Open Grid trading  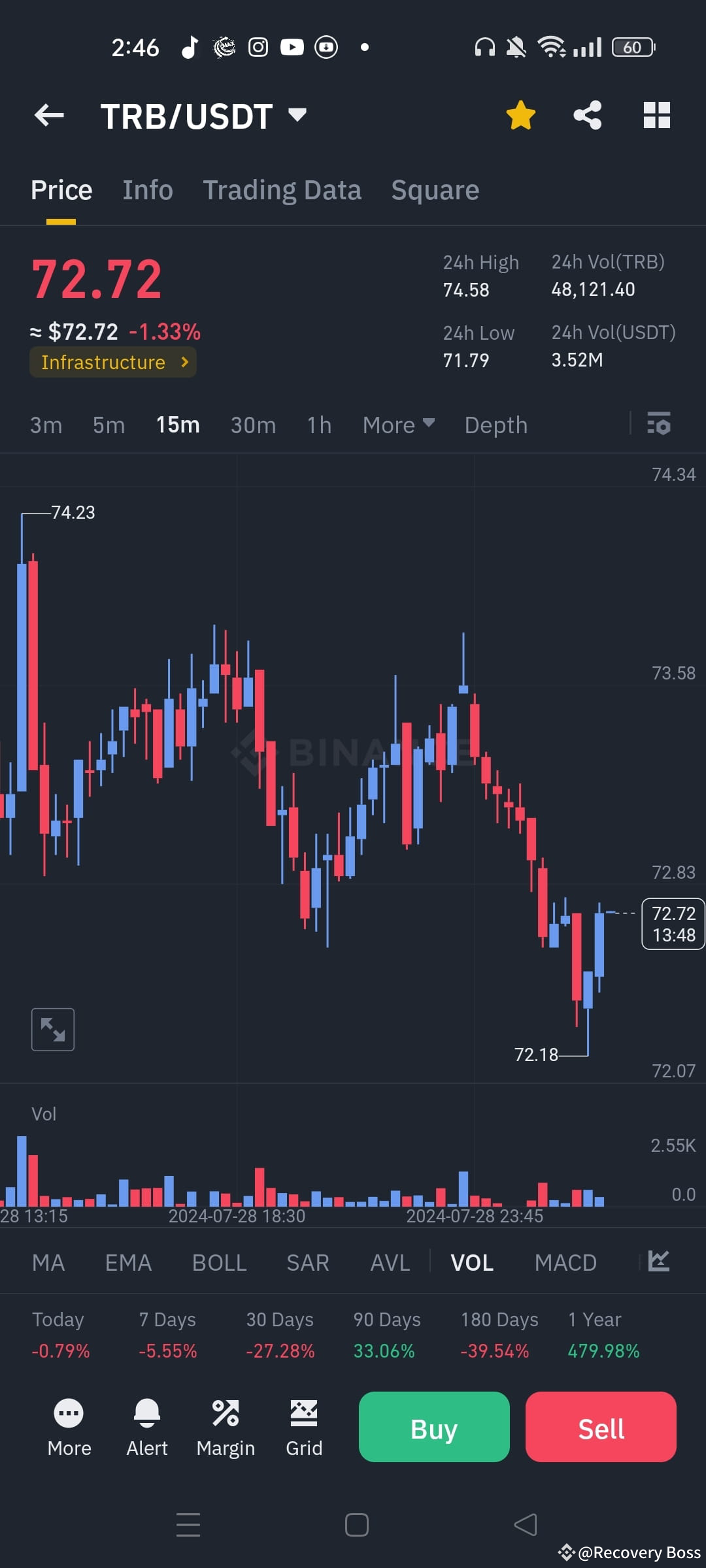click(x=304, y=1428)
